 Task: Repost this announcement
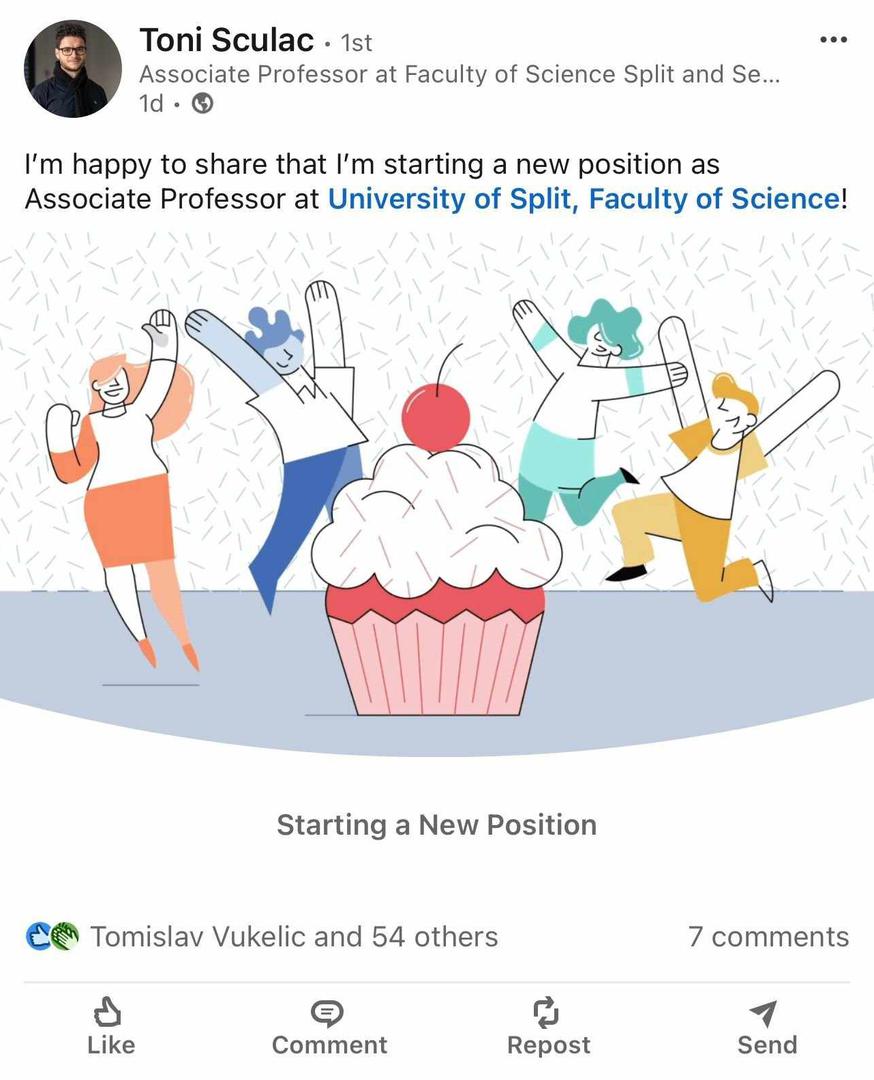pos(548,1028)
